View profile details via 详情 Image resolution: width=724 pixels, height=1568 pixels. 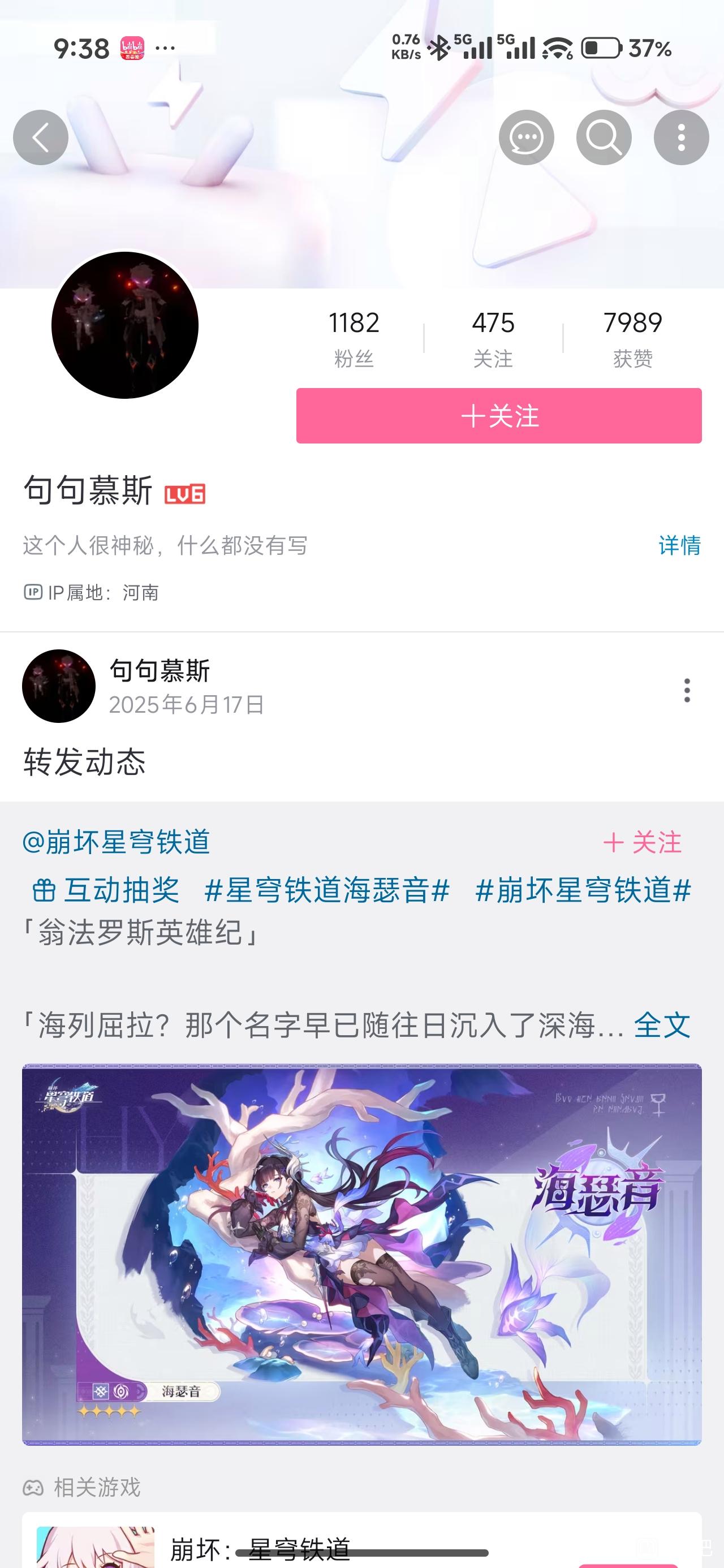[679, 545]
